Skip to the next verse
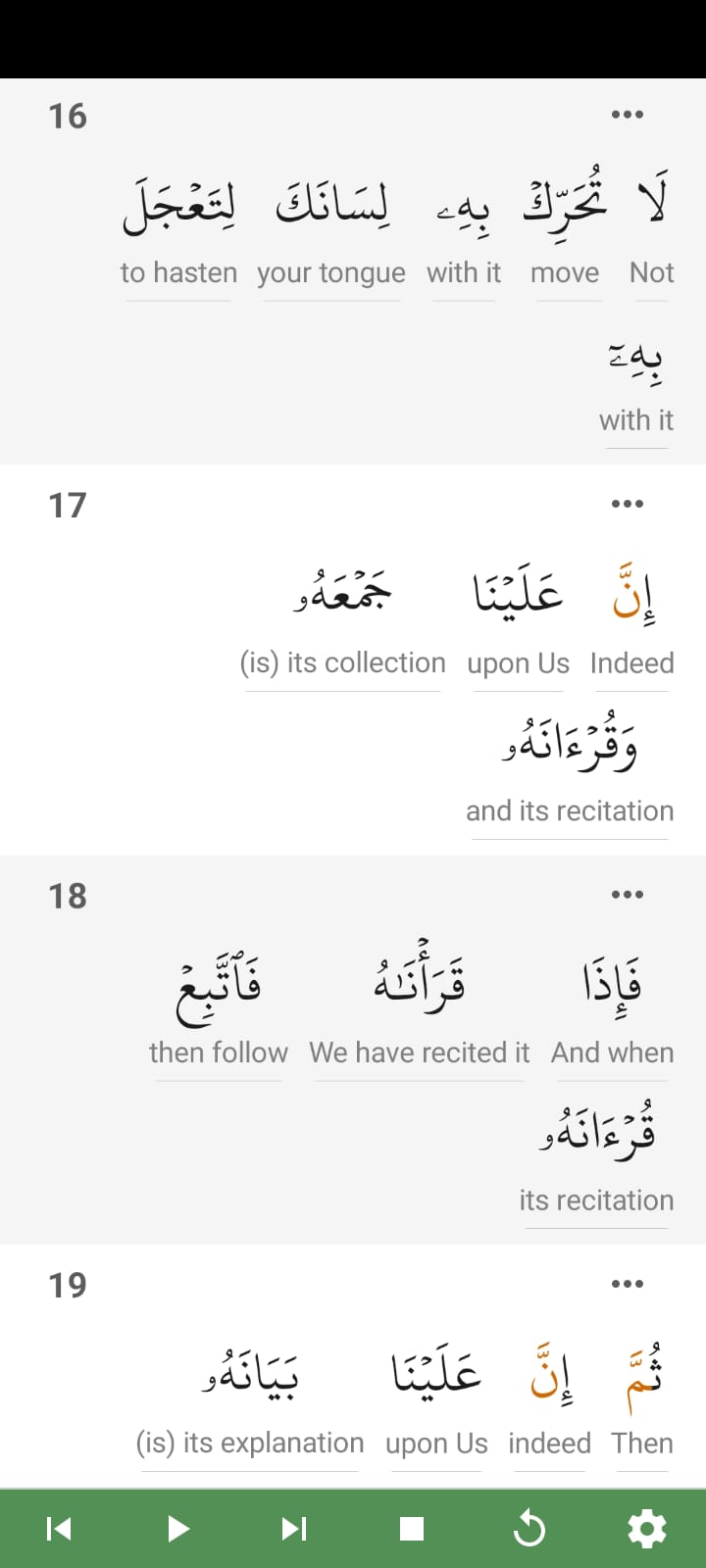 (294, 1529)
